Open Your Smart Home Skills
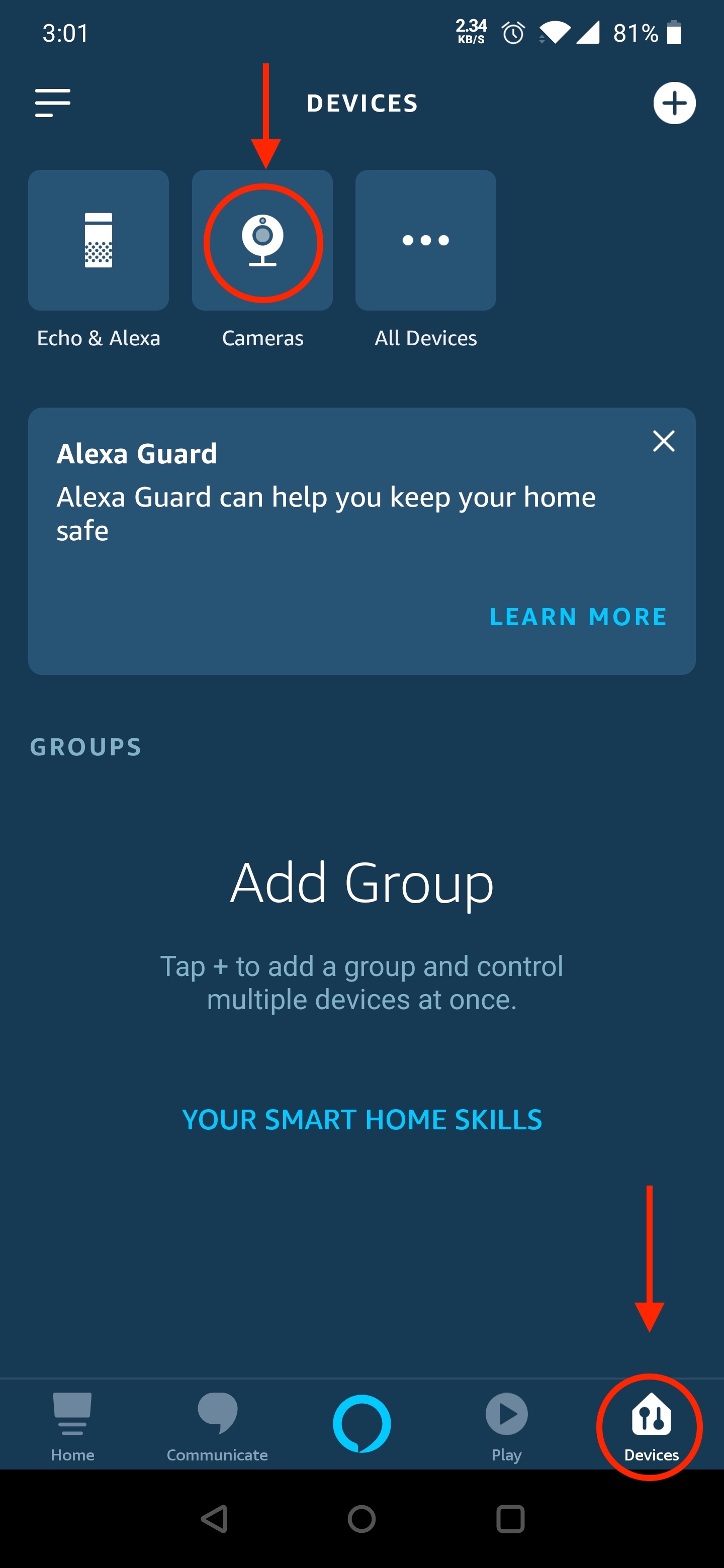This screenshot has height=1568, width=724. coord(361,1119)
